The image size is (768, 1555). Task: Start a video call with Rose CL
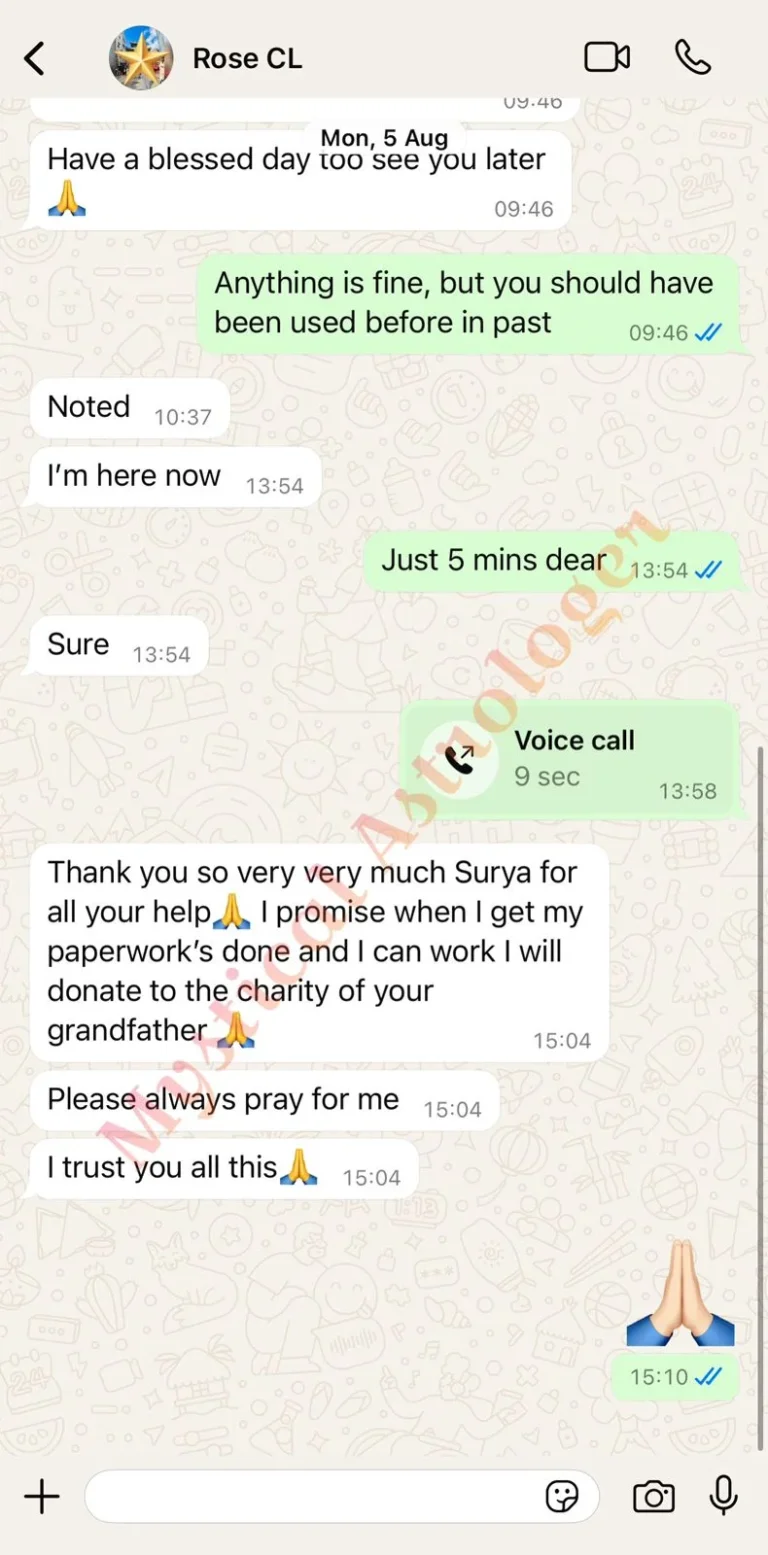(606, 57)
